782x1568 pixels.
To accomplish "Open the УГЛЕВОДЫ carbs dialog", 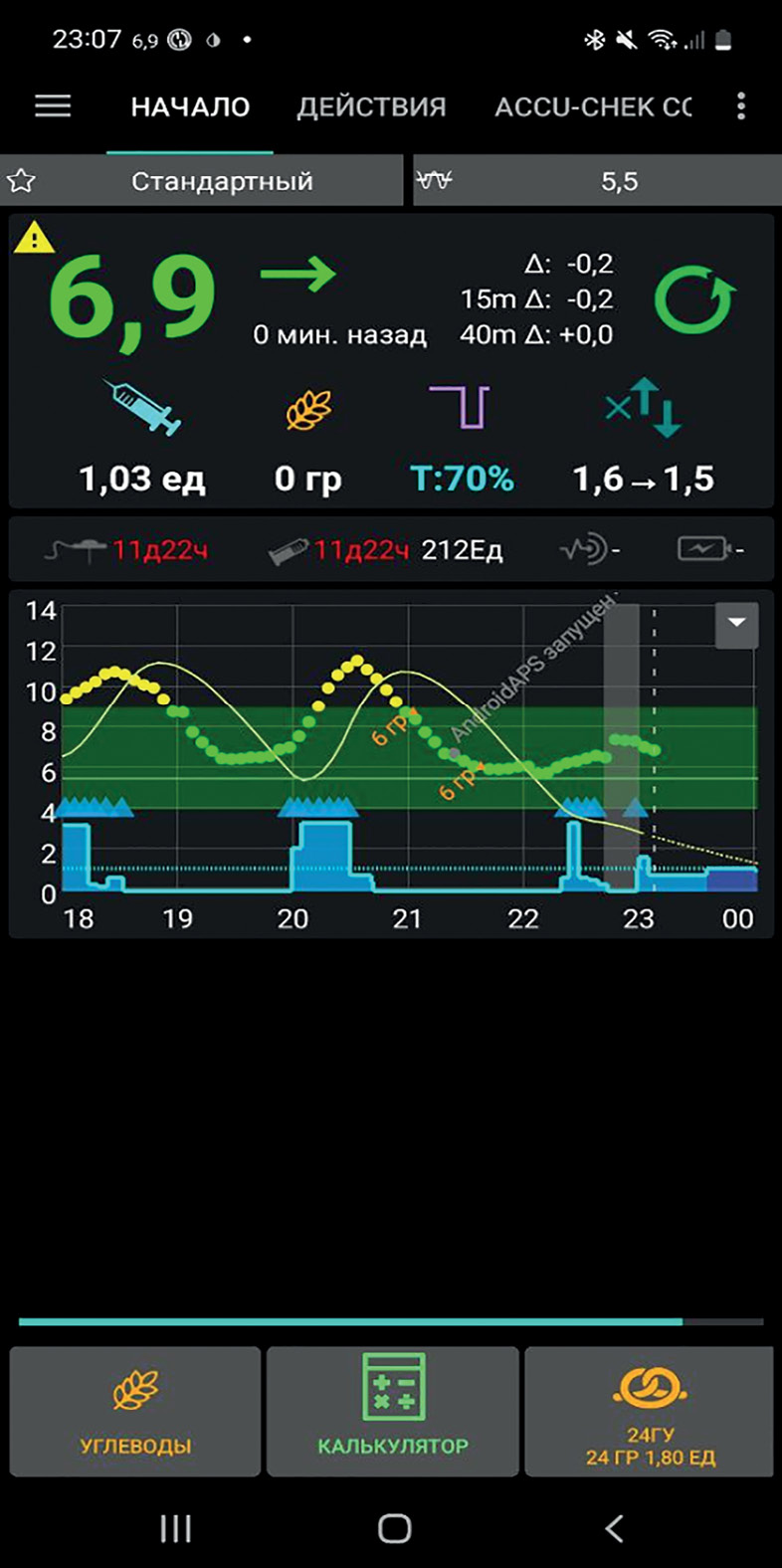I will click(x=135, y=1411).
